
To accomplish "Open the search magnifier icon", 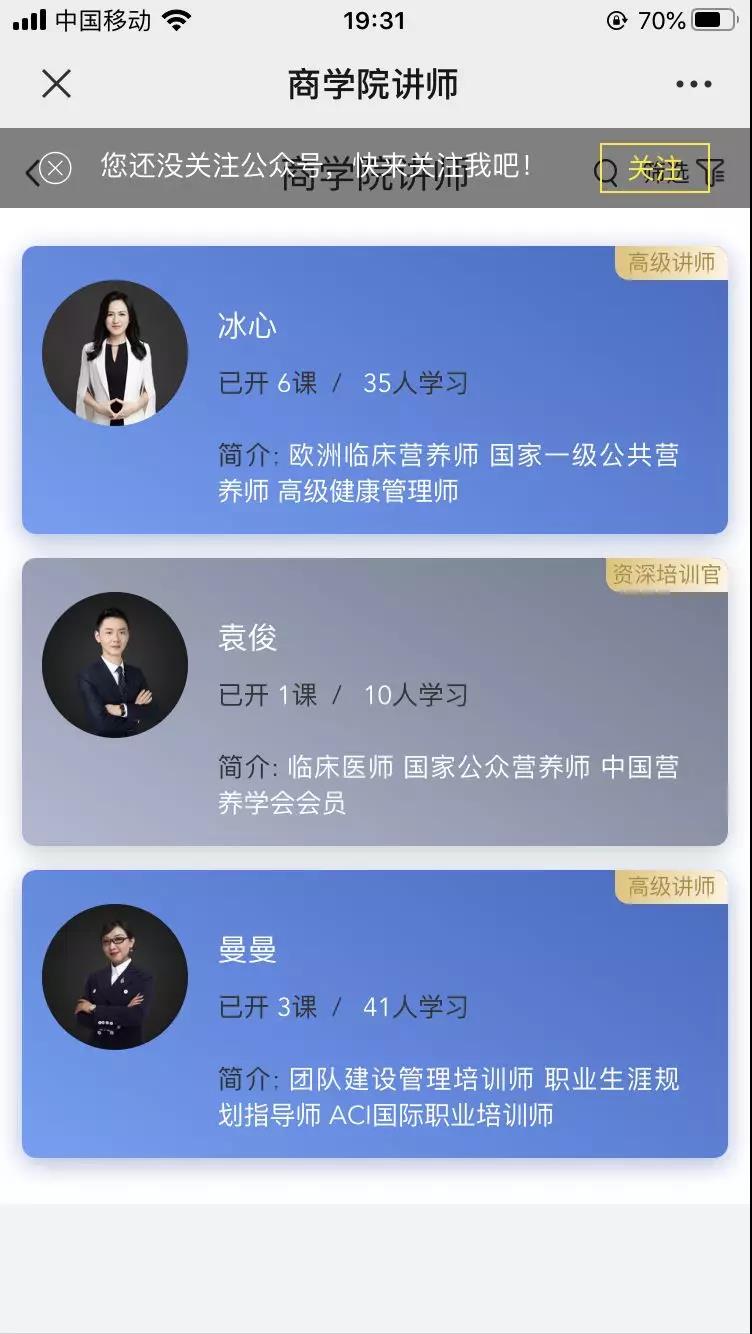I will [x=606, y=174].
